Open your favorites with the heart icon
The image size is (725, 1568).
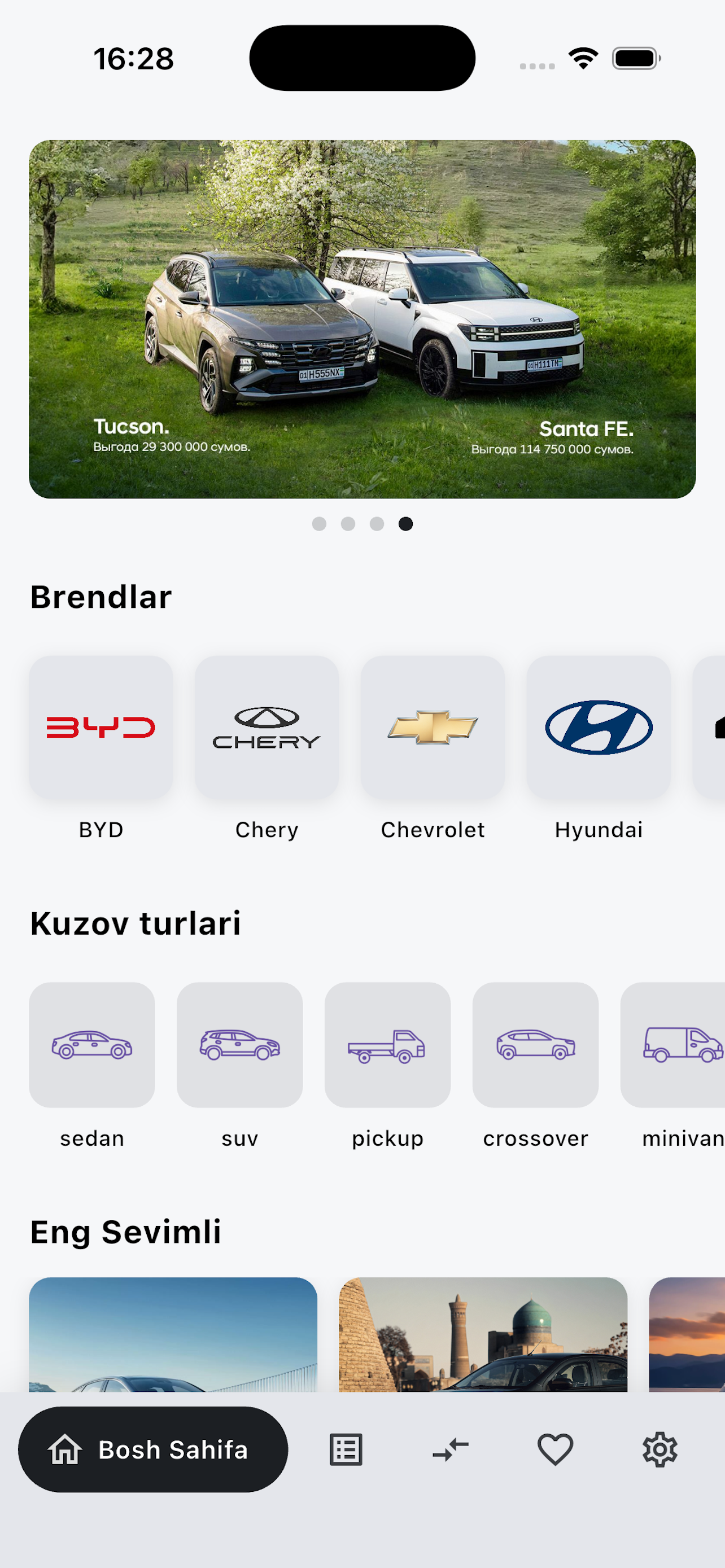556,1449
